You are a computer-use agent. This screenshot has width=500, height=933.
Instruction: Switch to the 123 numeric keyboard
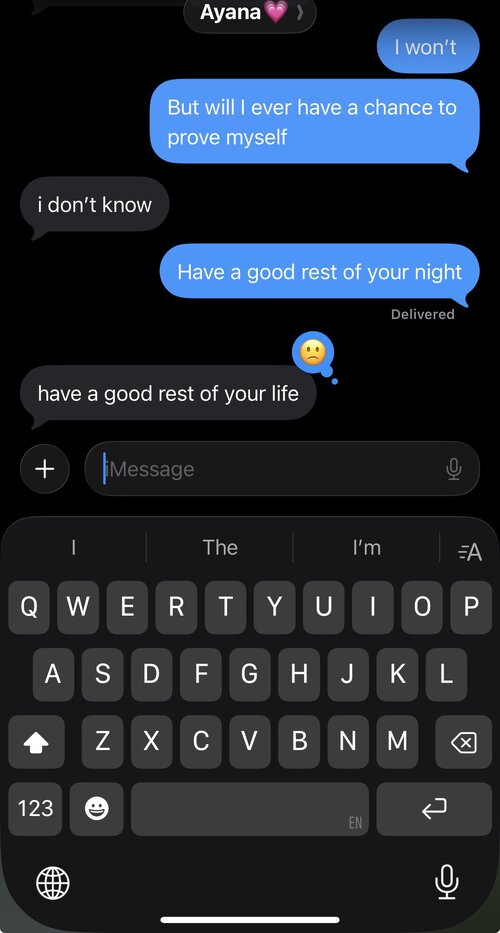click(x=36, y=809)
